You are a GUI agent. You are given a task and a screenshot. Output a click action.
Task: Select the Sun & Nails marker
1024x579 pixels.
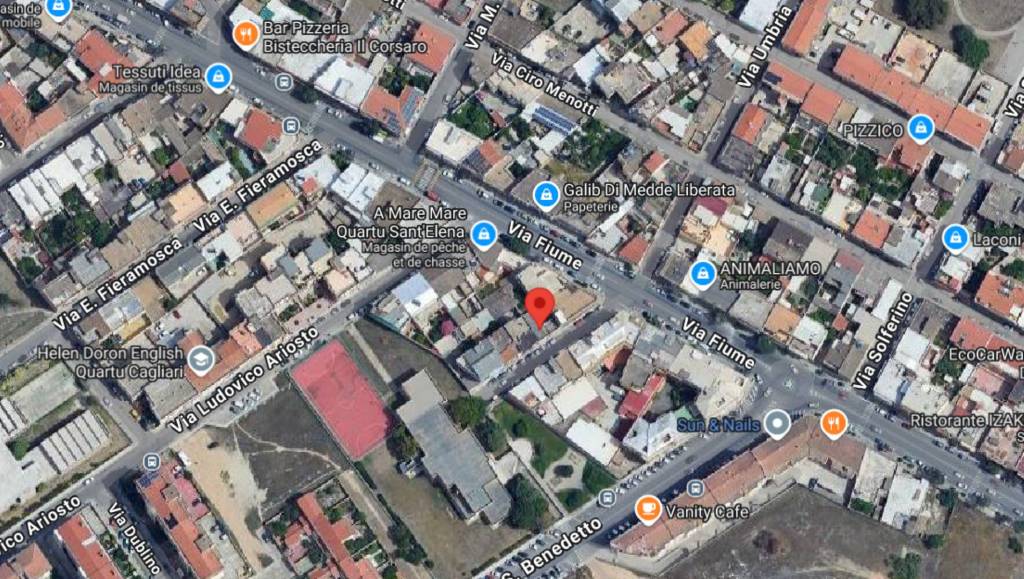(777, 425)
